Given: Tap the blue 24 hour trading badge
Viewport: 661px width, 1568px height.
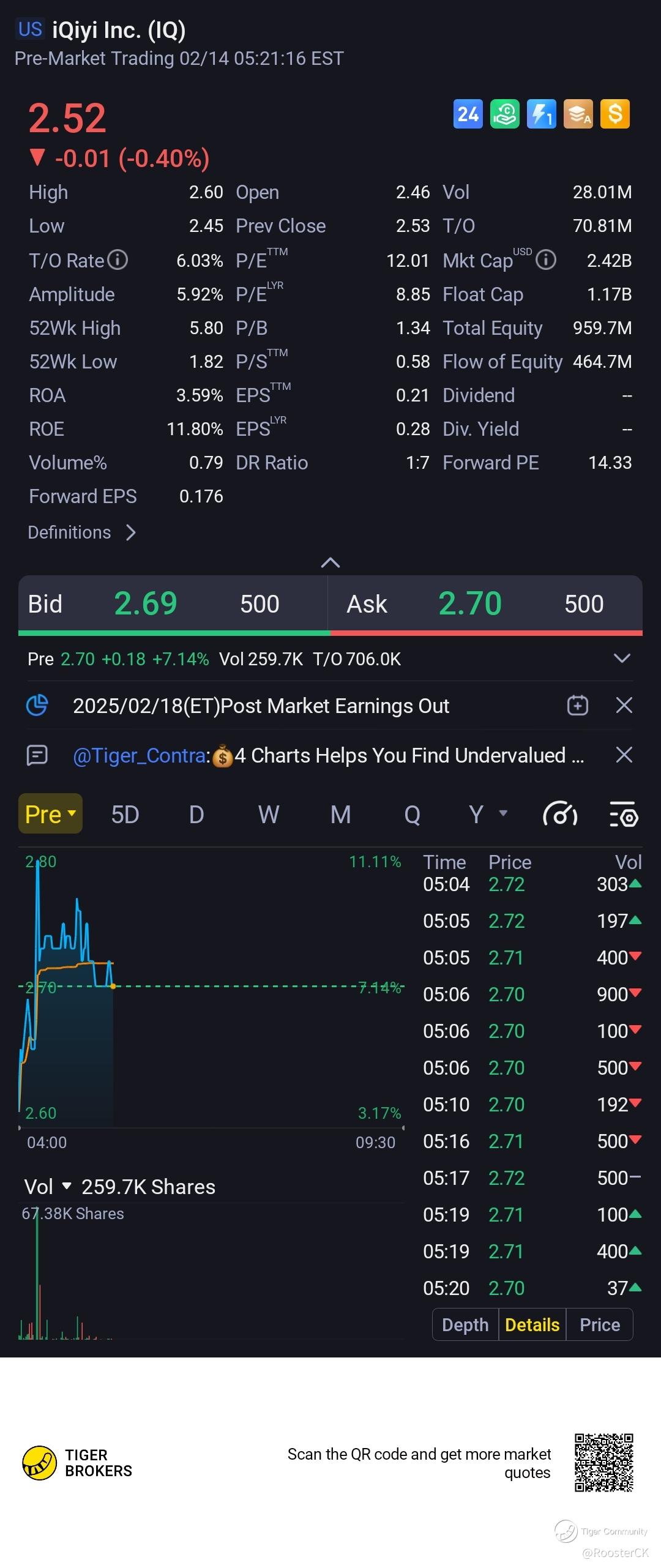Looking at the screenshot, I should [468, 114].
